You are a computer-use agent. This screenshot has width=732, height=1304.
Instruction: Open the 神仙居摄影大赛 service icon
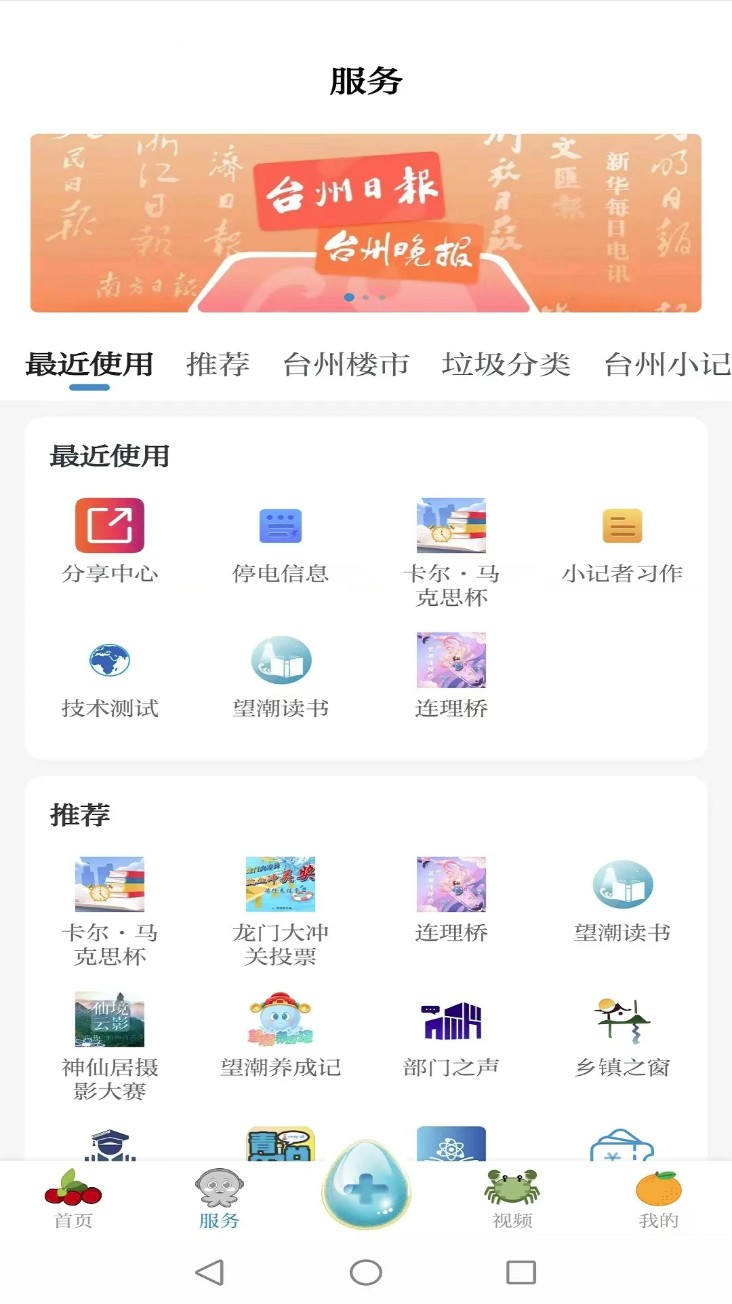pyautogui.click(x=110, y=1019)
